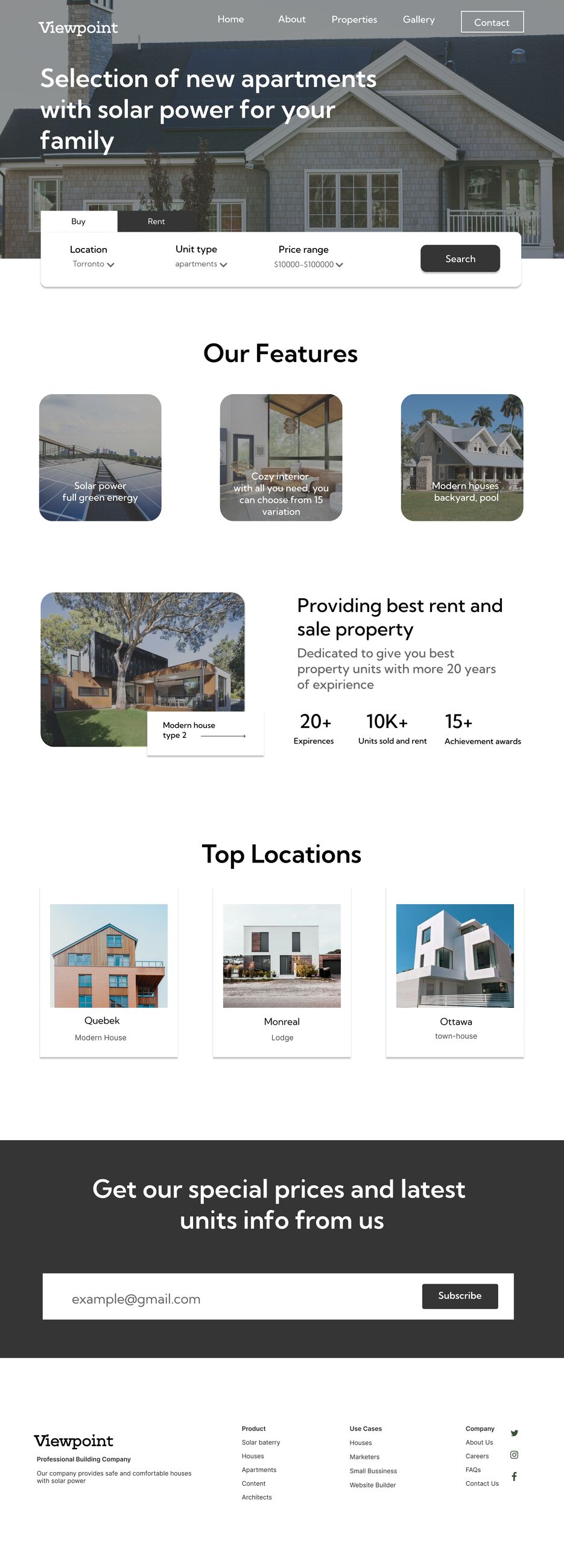Tap the Contact button in the header
The image size is (564, 1568).
tap(492, 22)
